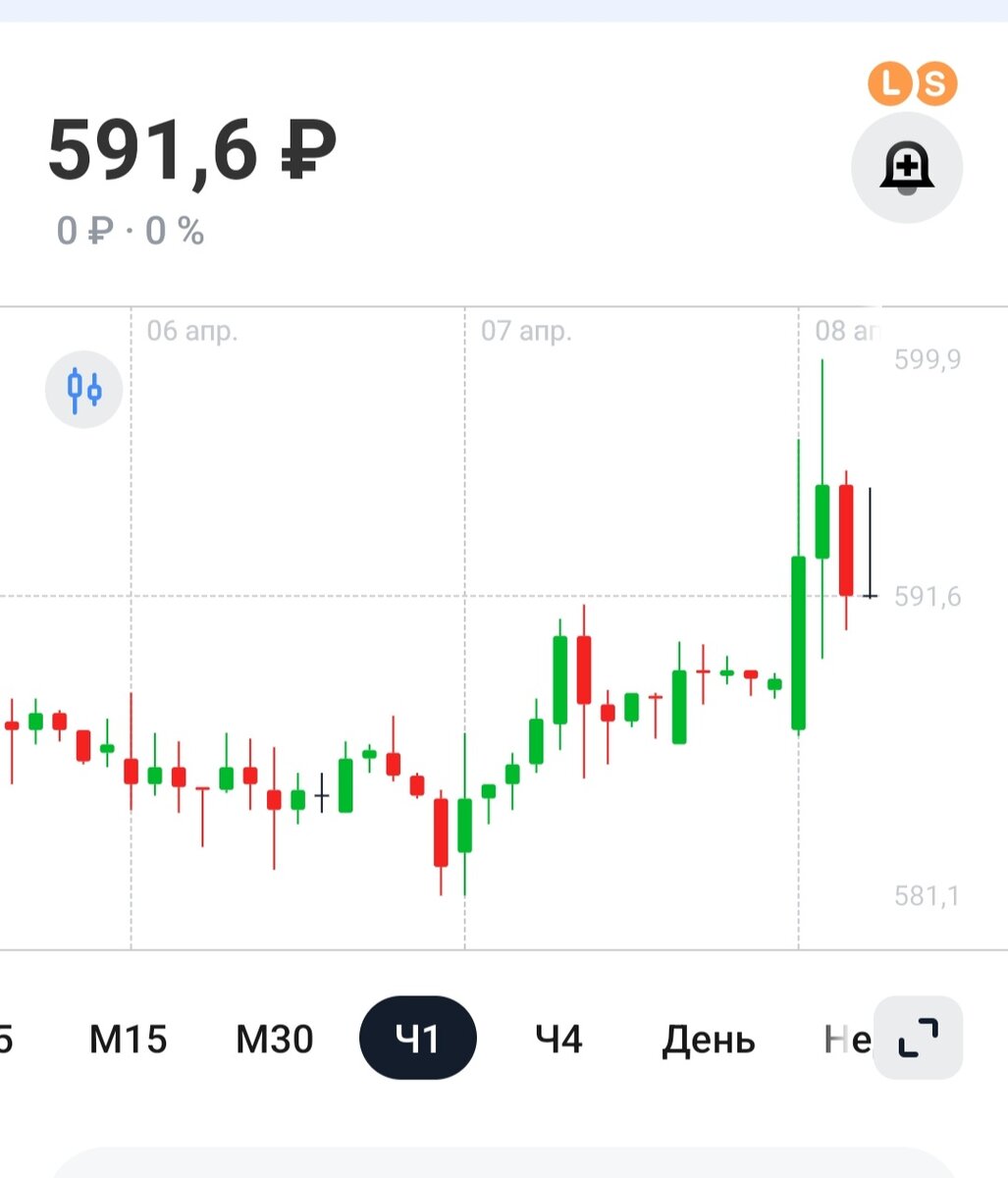The width and height of the screenshot is (1008, 1178).
Task: Select the М30 chart interval
Action: (x=274, y=1039)
